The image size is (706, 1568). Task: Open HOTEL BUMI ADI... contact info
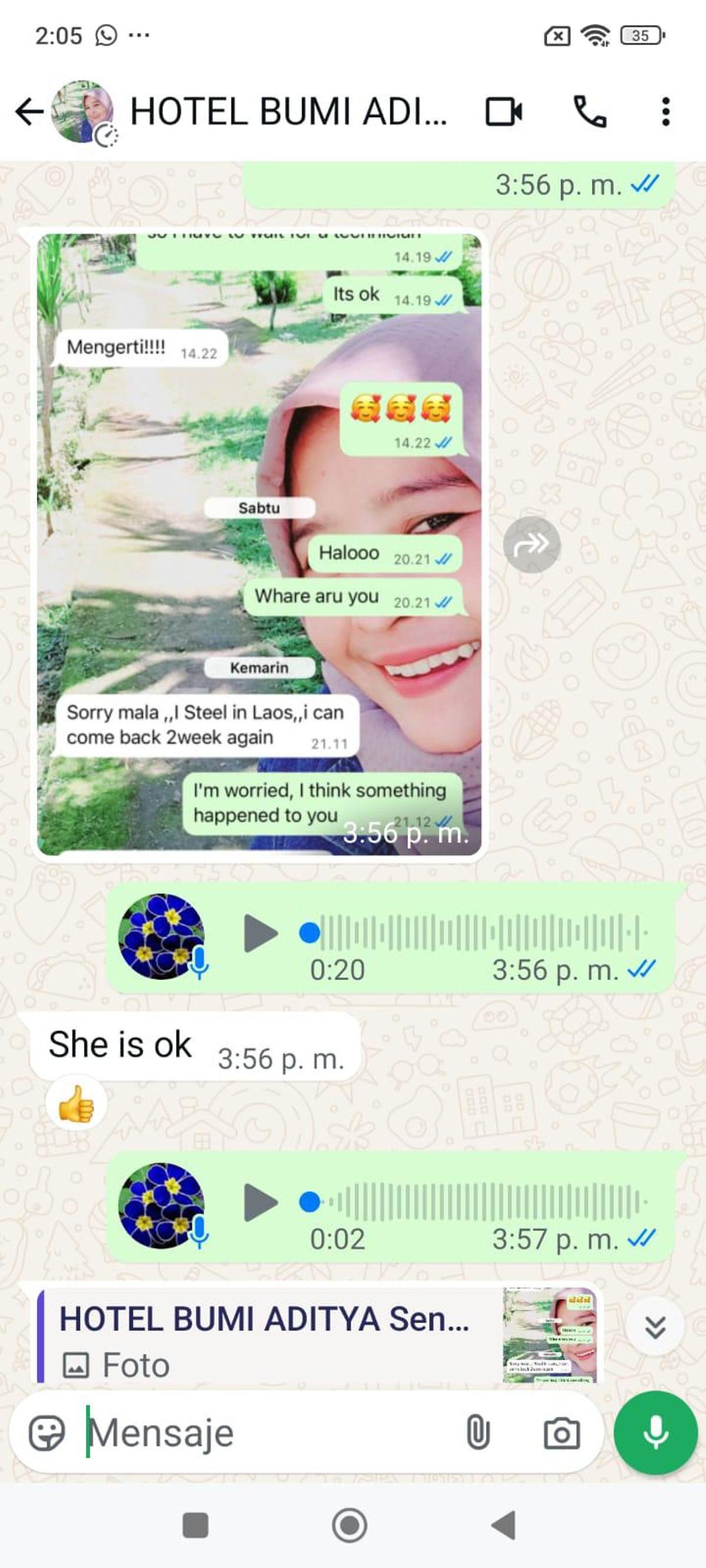click(288, 112)
